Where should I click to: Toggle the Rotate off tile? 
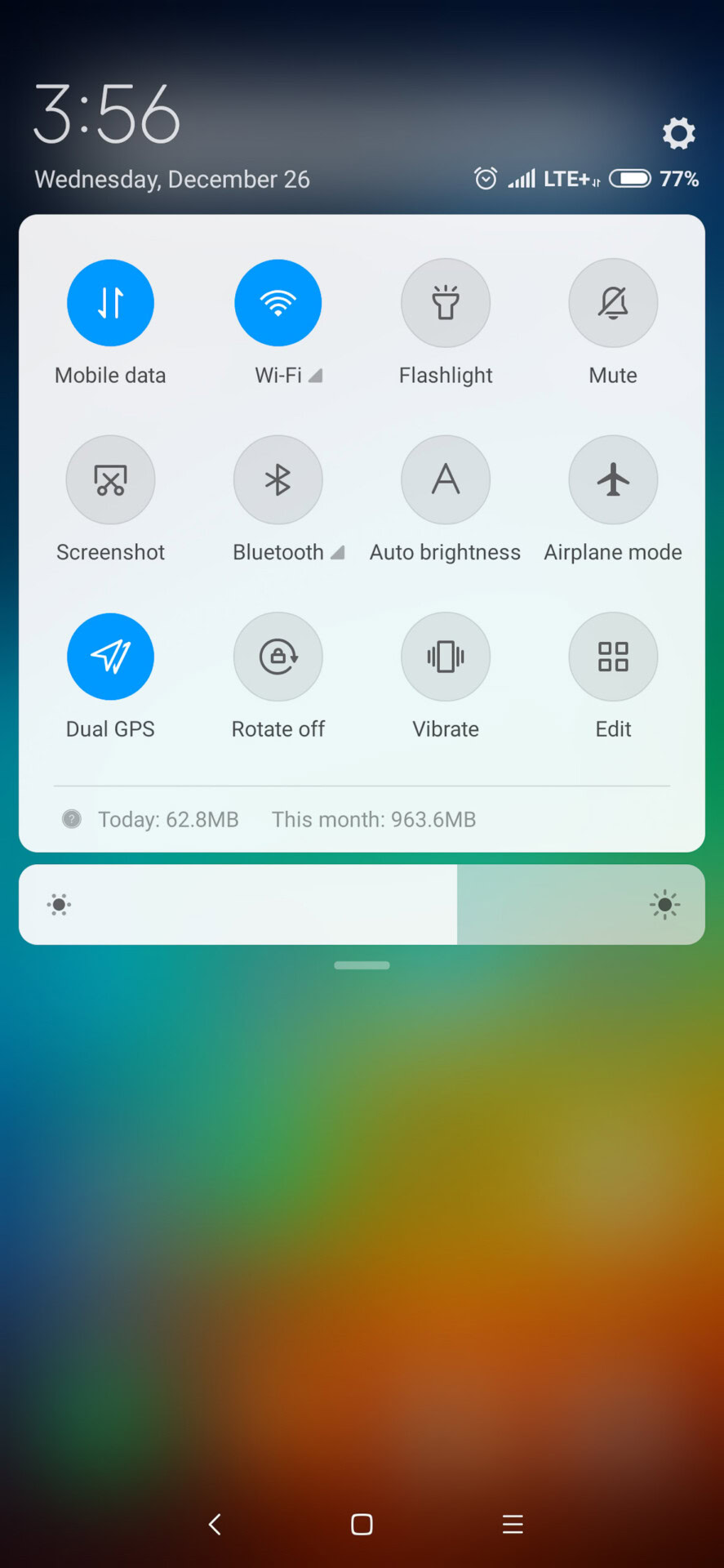point(278,657)
